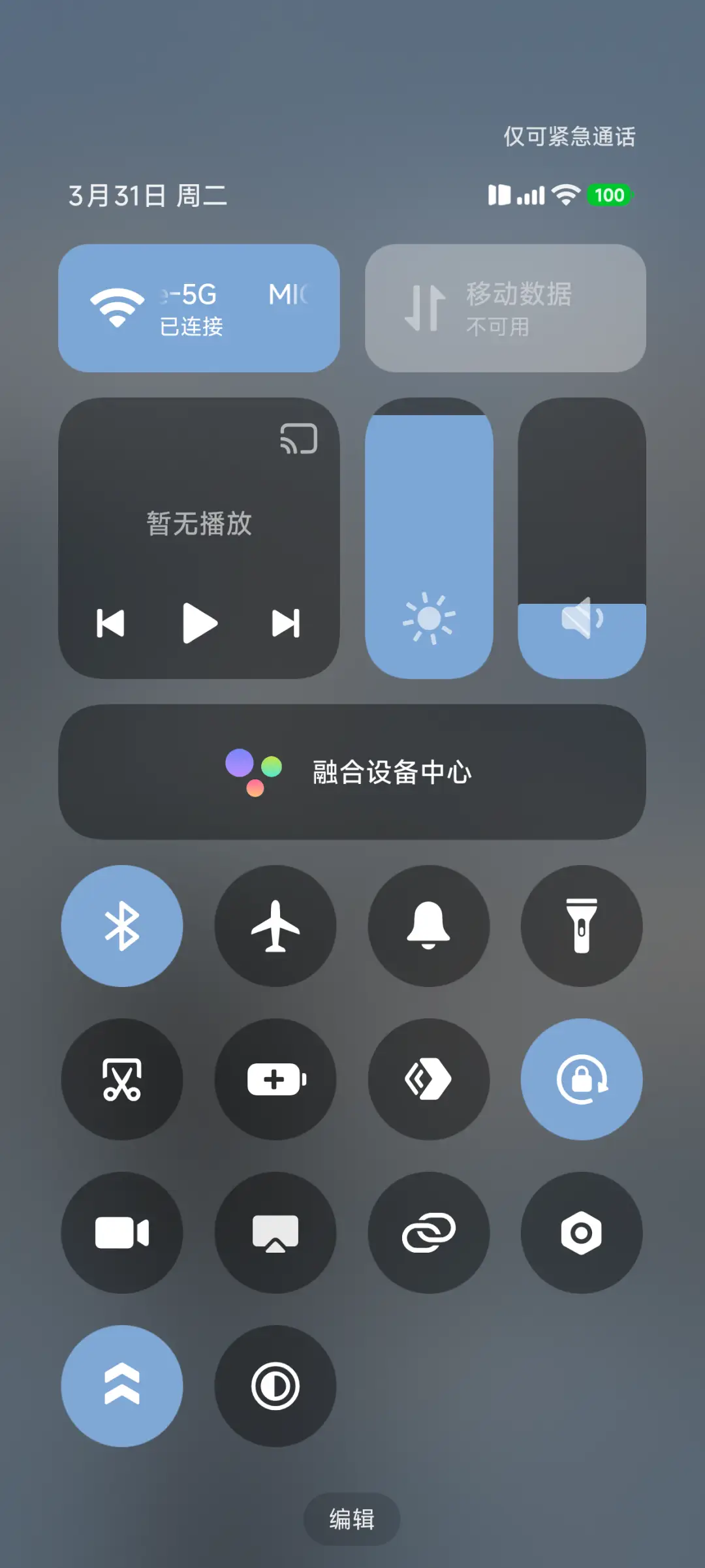The width and height of the screenshot is (705, 1568).
Task: Collapse the extra toggles with the chevron button
Action: (121, 1384)
